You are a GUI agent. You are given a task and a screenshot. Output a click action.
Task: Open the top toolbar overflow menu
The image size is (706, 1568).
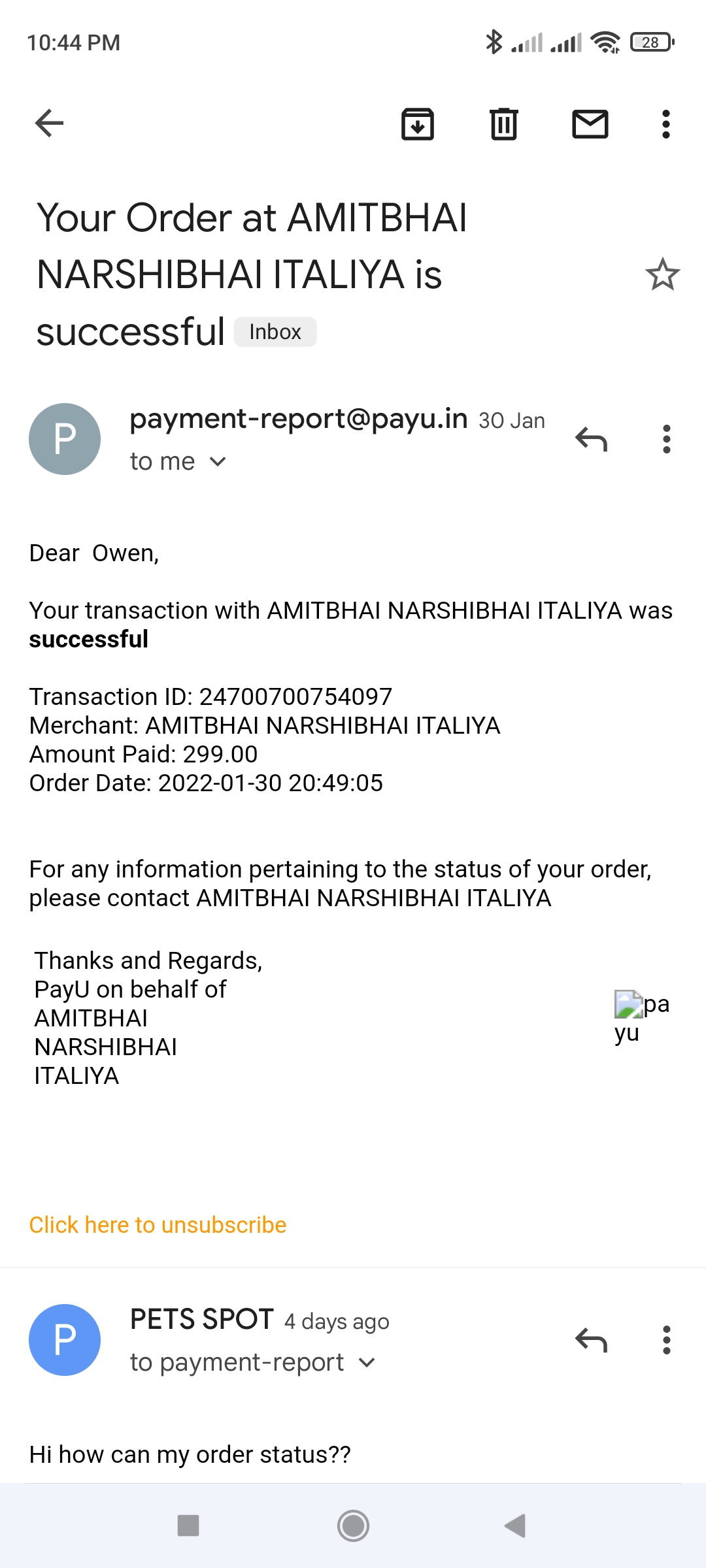pyautogui.click(x=665, y=123)
